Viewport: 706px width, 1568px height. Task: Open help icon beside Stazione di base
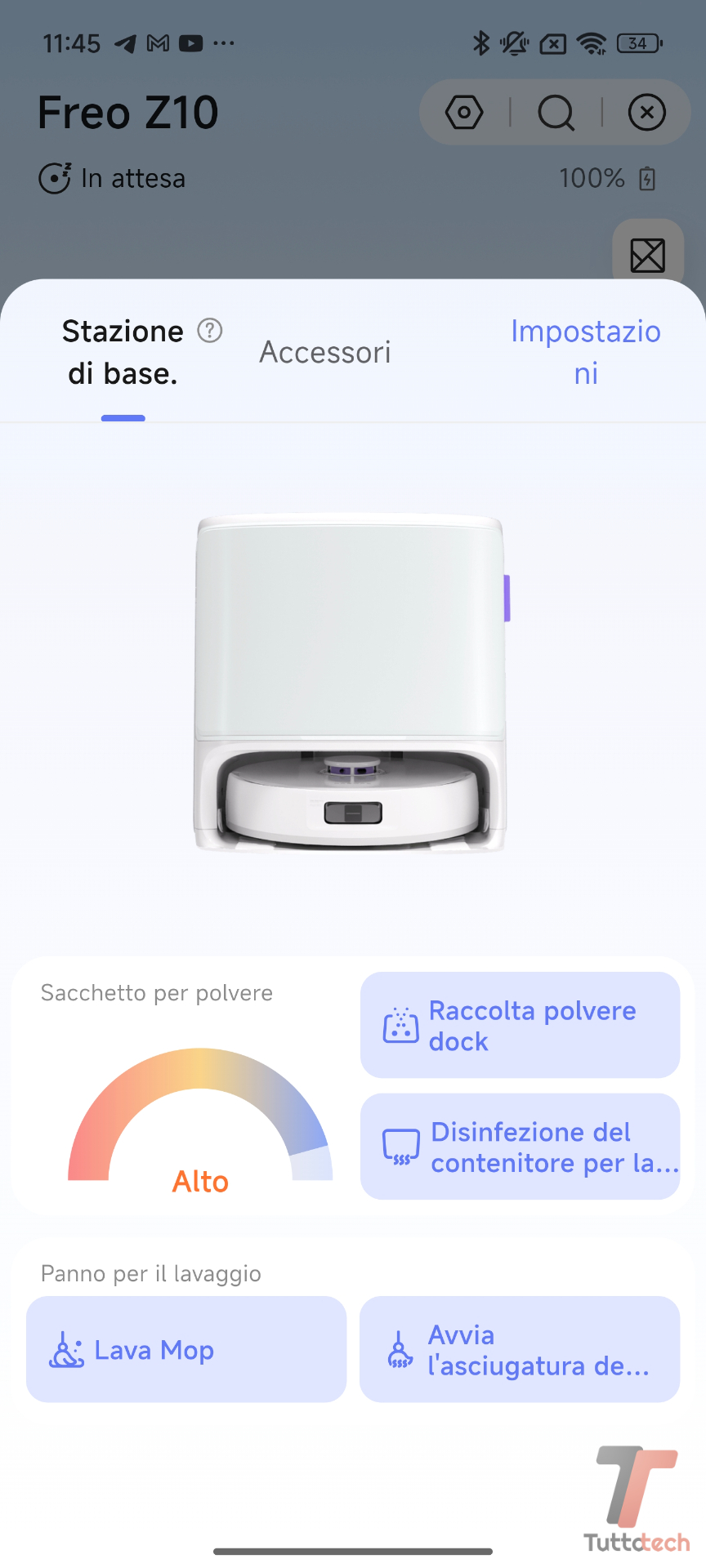point(210,331)
